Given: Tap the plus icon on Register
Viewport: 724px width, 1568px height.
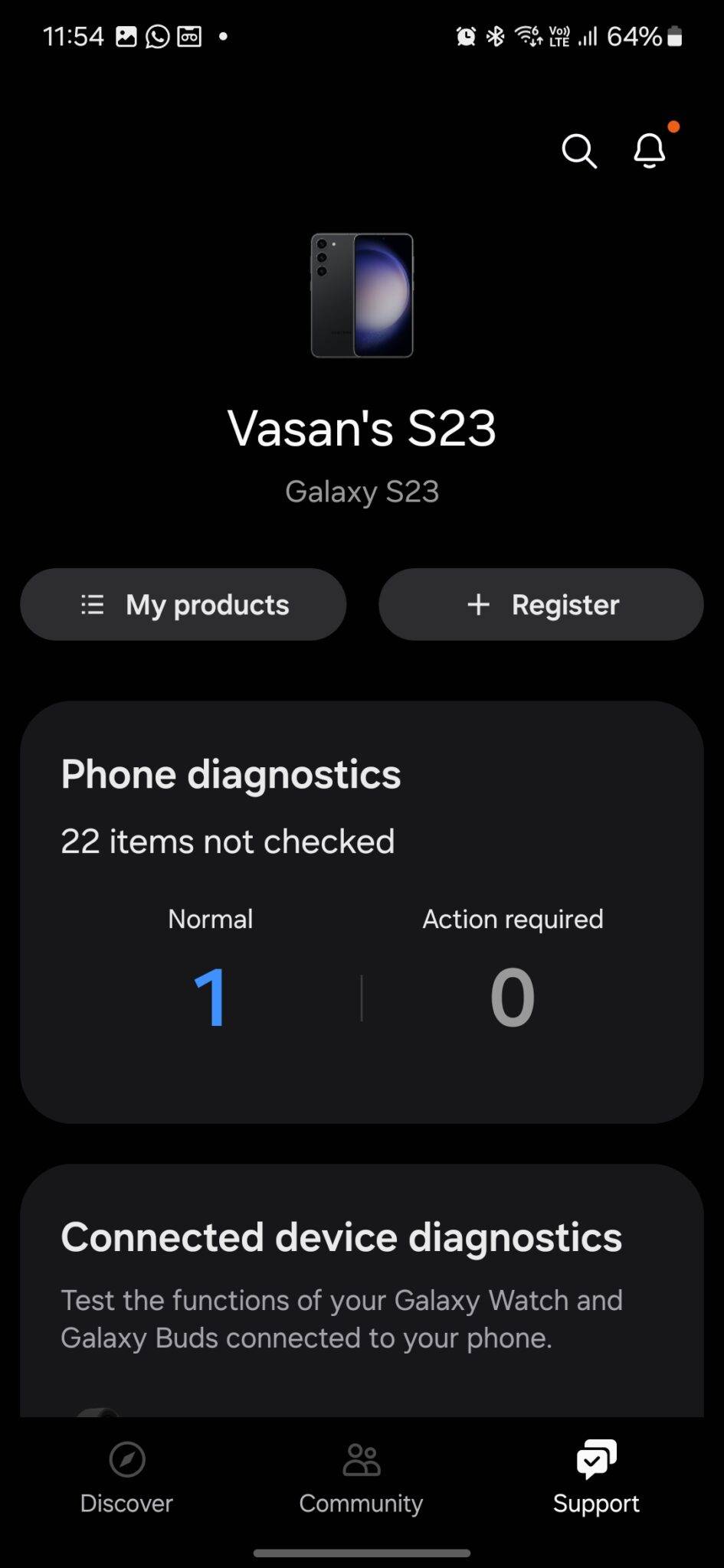Looking at the screenshot, I should pos(477,604).
